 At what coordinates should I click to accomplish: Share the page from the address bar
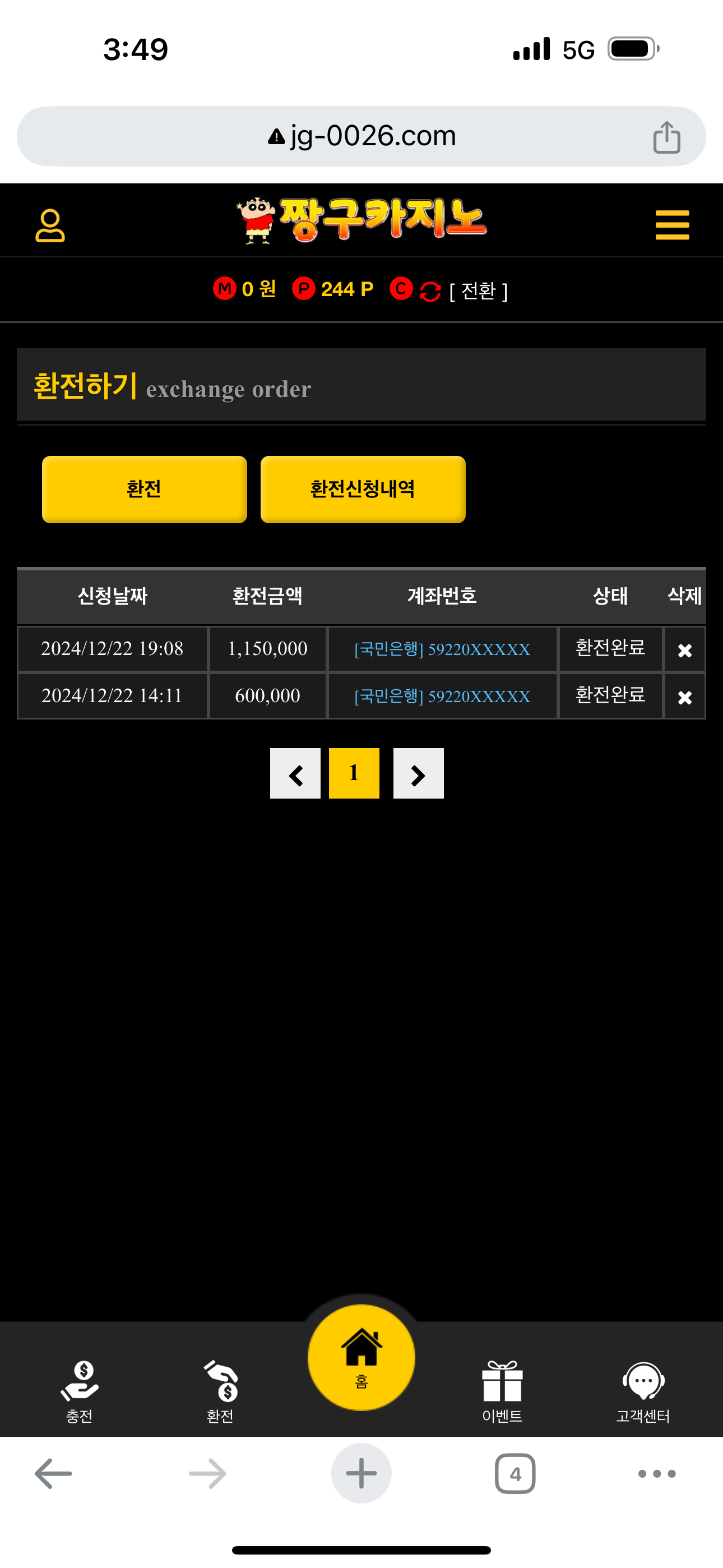(x=666, y=137)
